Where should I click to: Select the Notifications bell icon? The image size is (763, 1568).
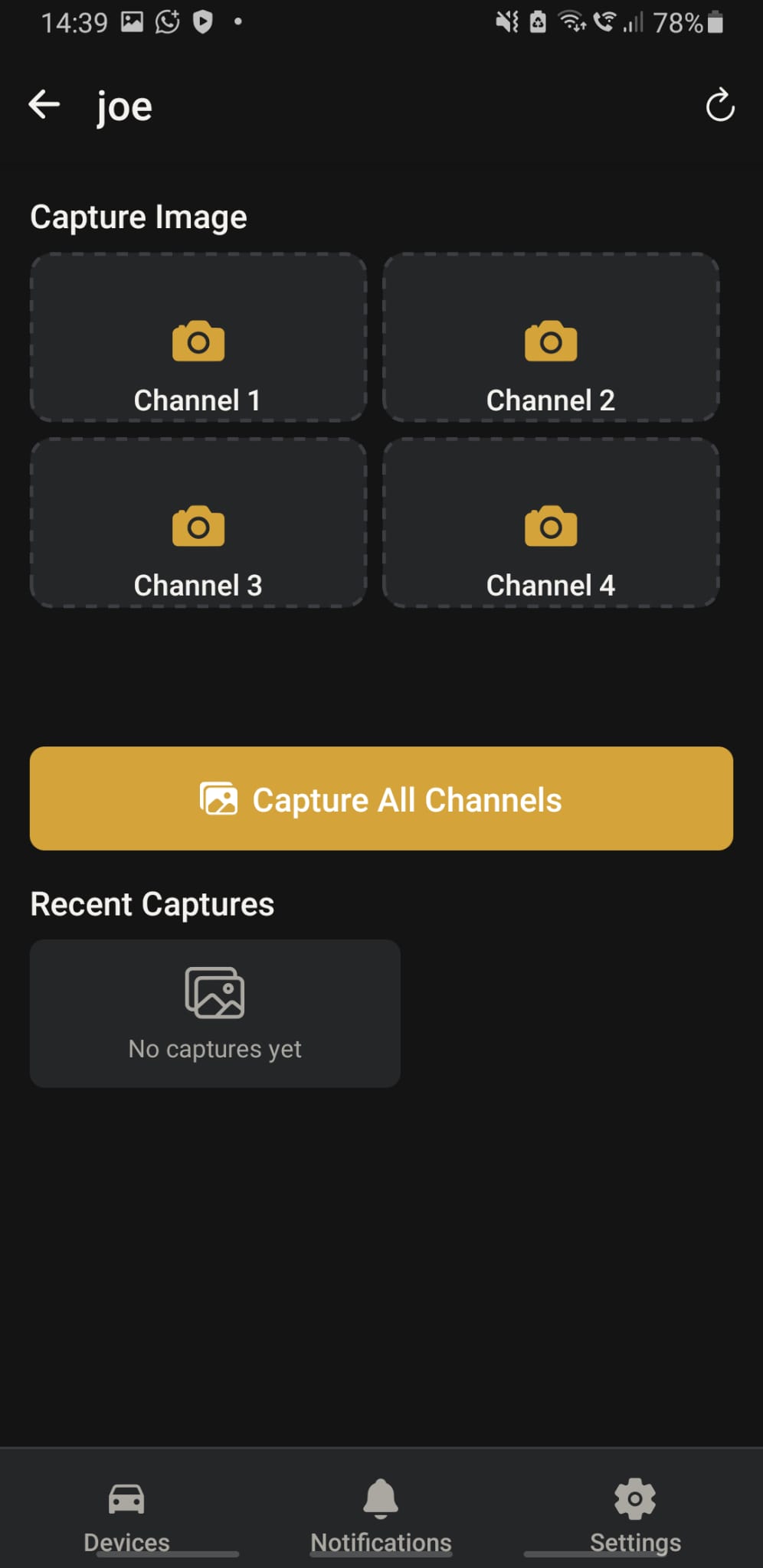click(381, 1497)
